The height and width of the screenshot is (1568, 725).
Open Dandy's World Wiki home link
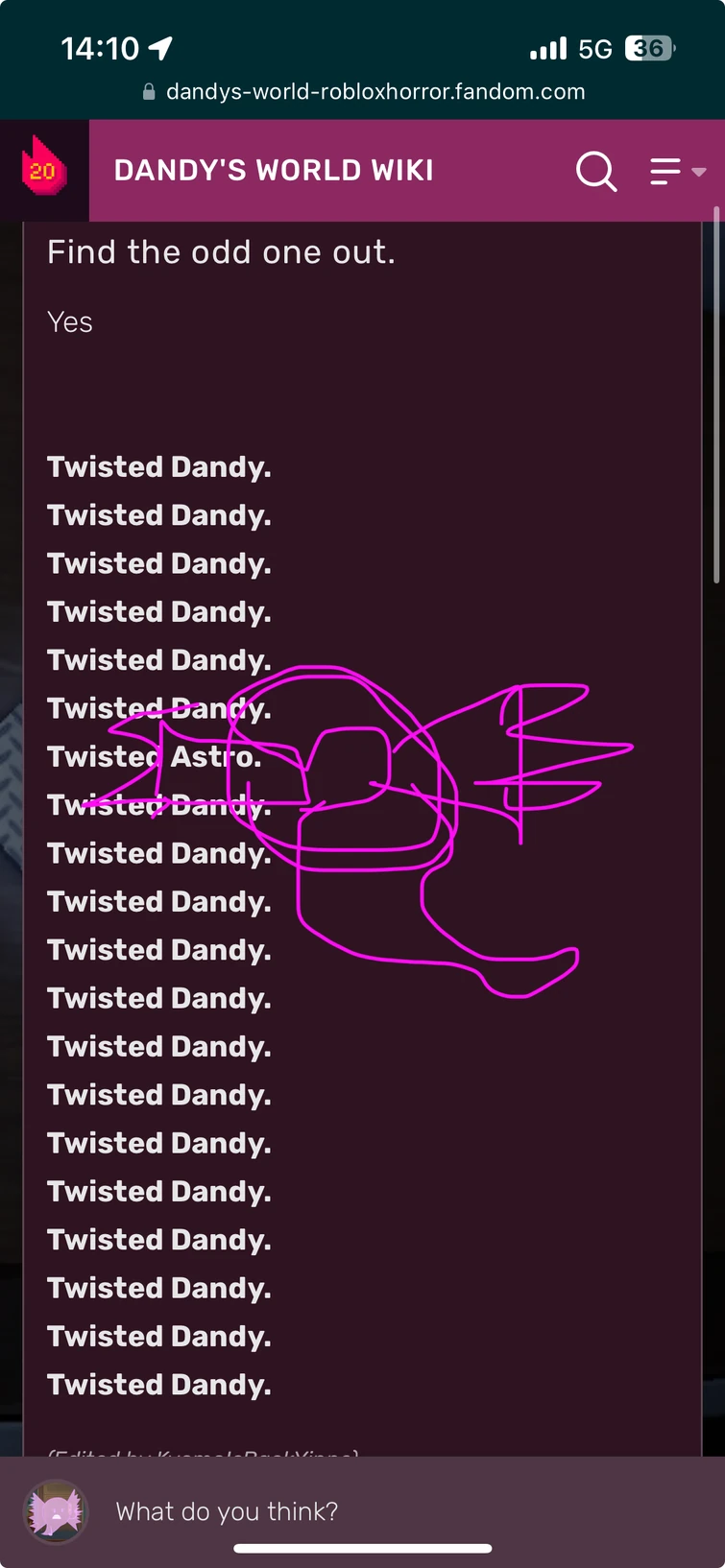click(x=274, y=171)
